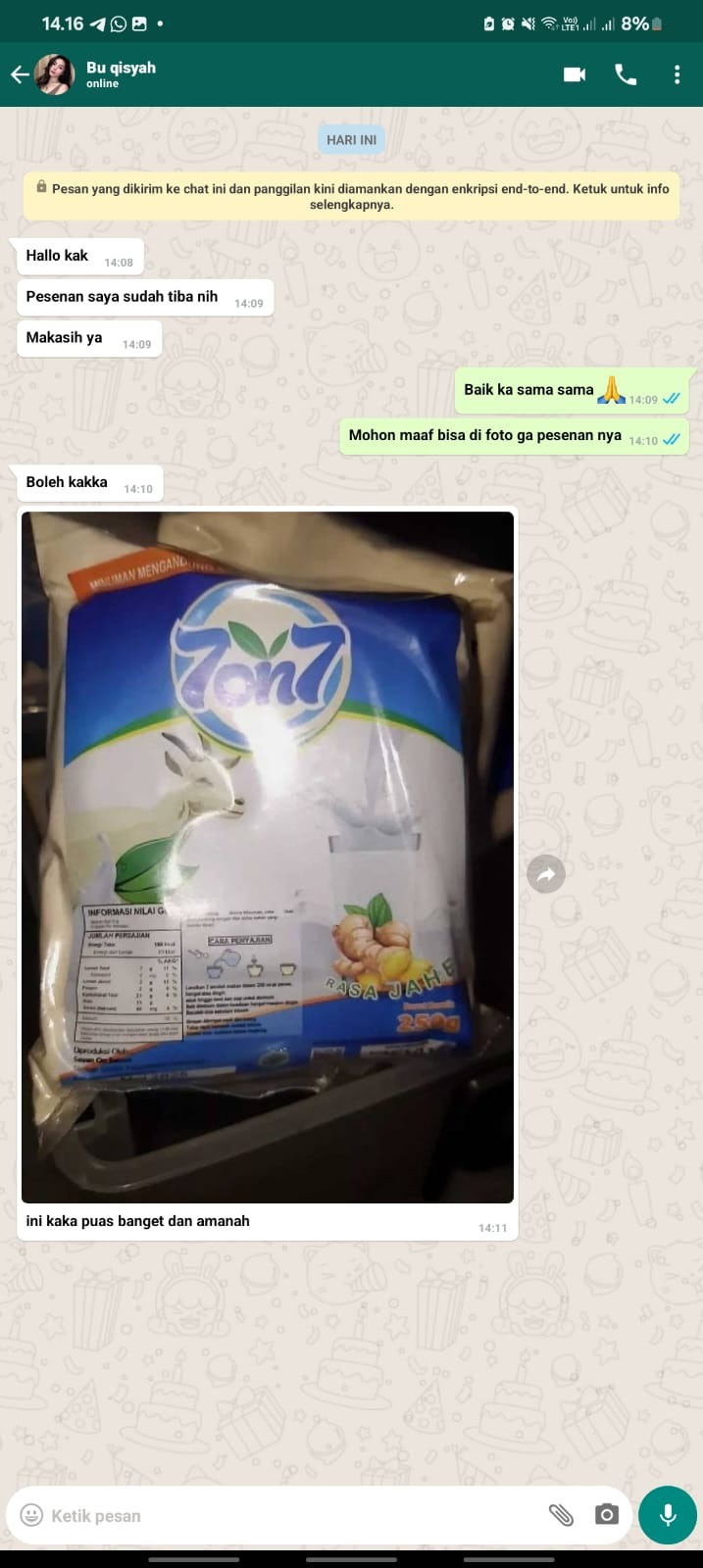703x1568 pixels.
Task: Forward the received photo
Action: click(546, 874)
